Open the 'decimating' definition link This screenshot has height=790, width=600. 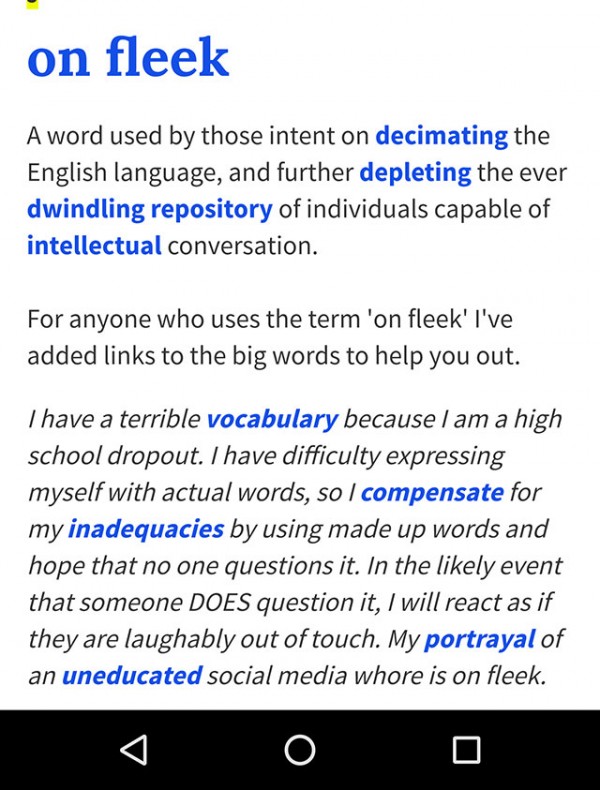pos(441,135)
